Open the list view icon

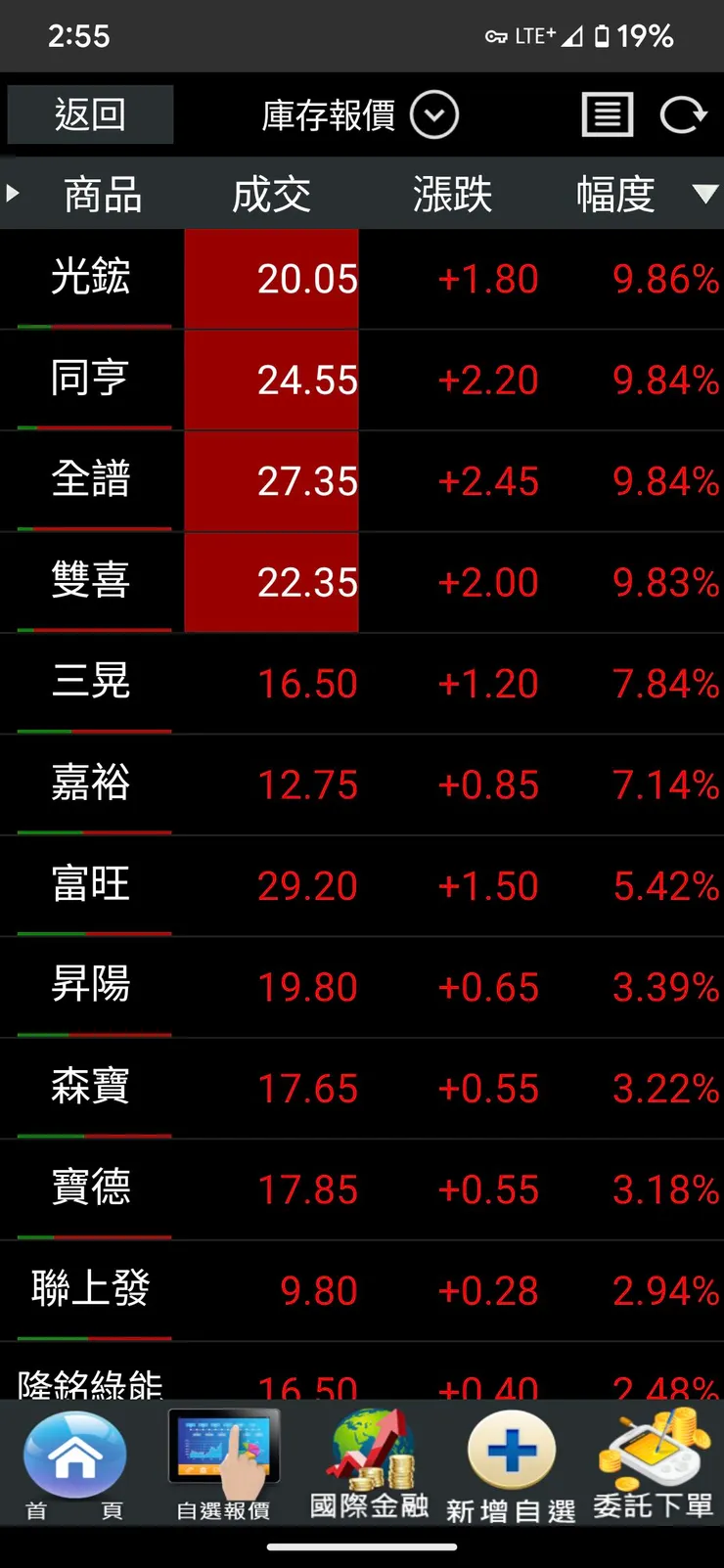pyautogui.click(x=608, y=115)
